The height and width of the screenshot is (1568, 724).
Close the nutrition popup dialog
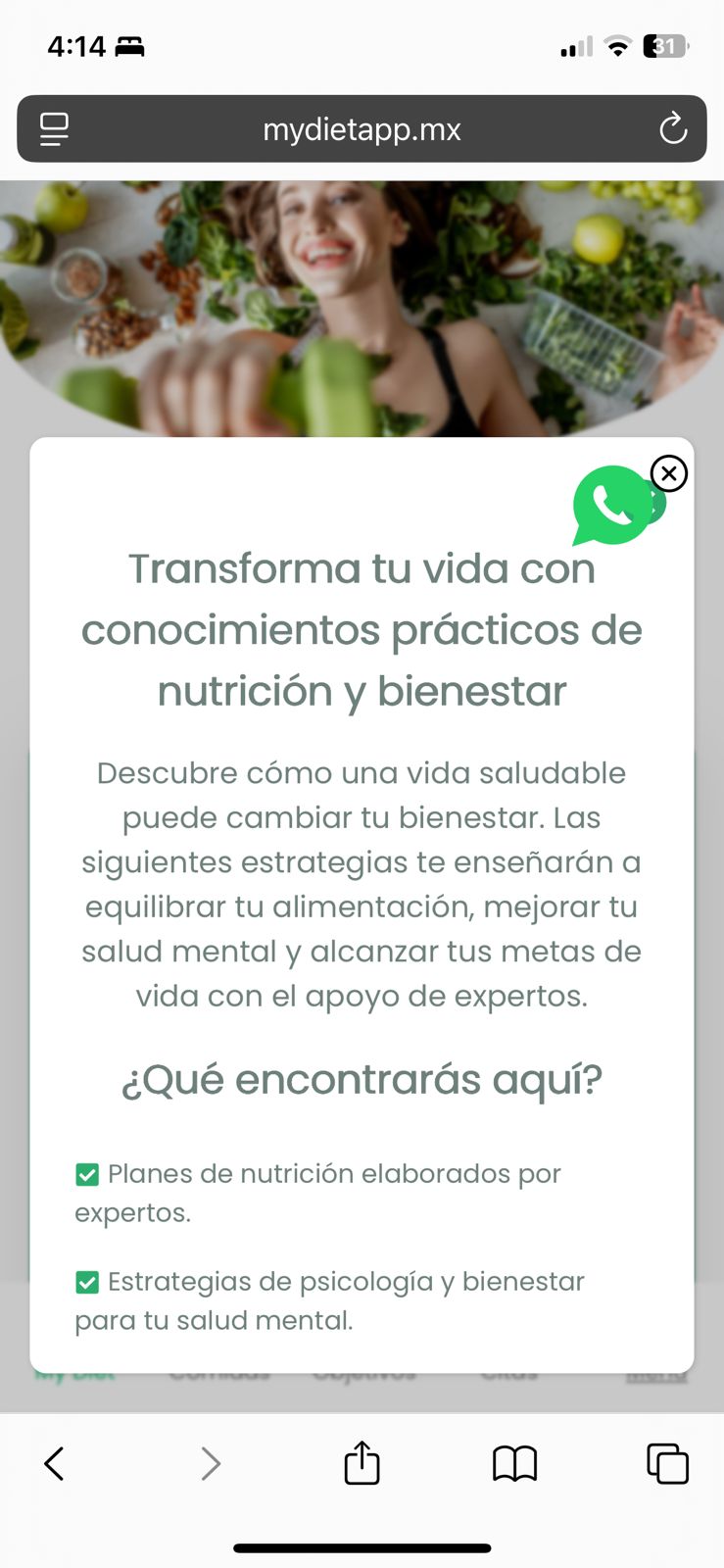(x=669, y=473)
